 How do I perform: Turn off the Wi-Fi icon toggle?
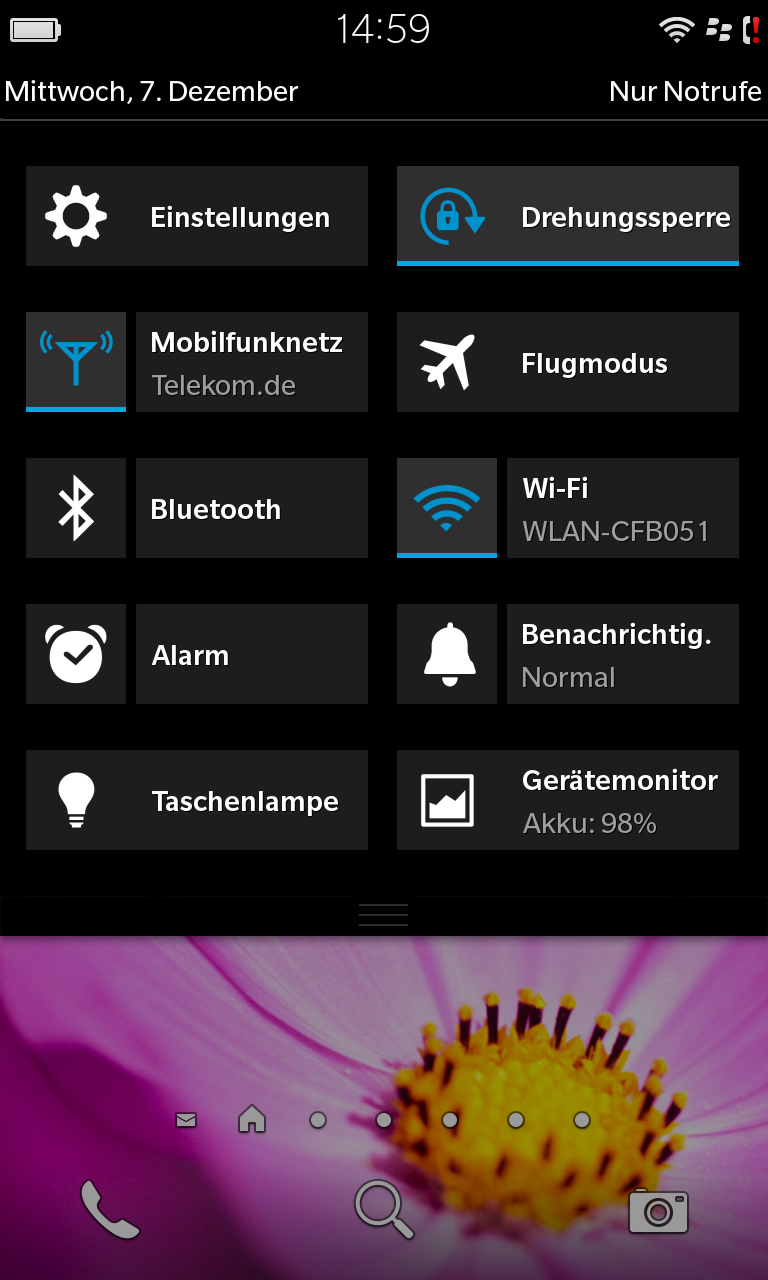447,508
